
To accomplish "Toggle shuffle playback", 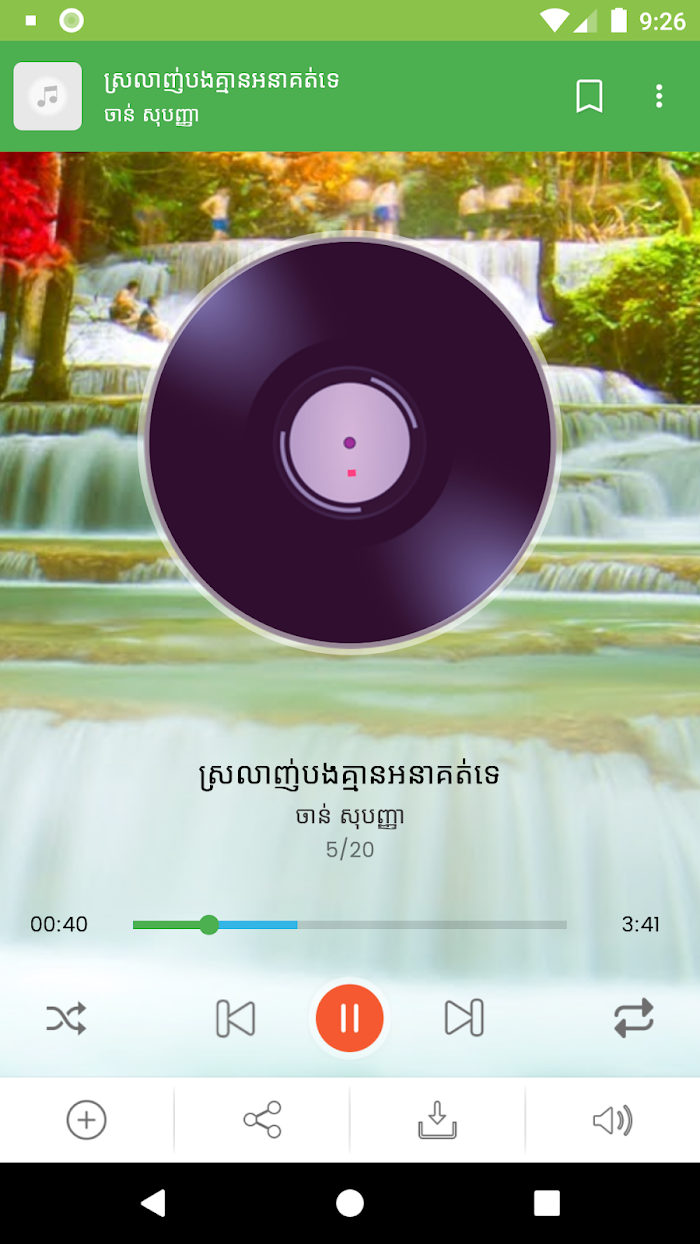I will [66, 1018].
